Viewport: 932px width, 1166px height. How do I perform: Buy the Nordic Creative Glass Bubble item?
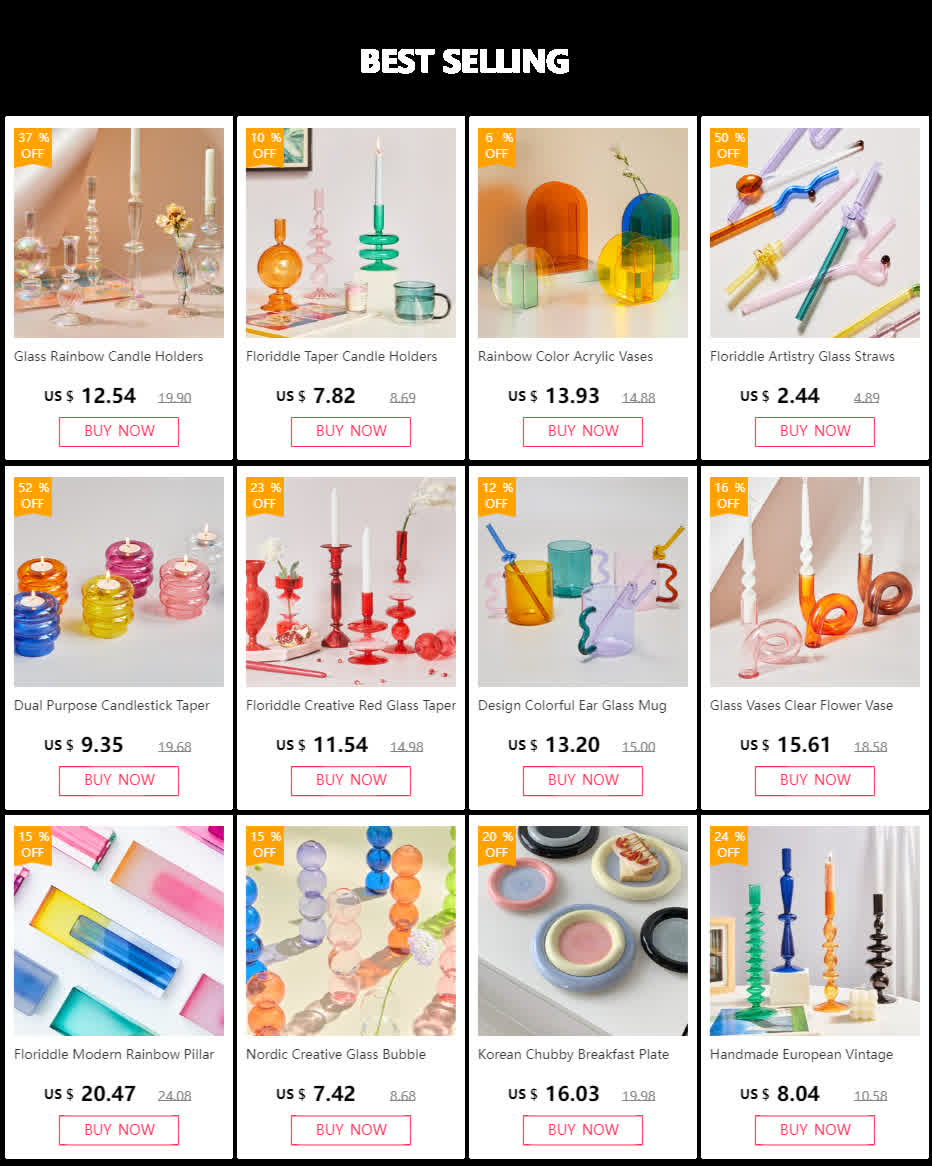point(351,1130)
